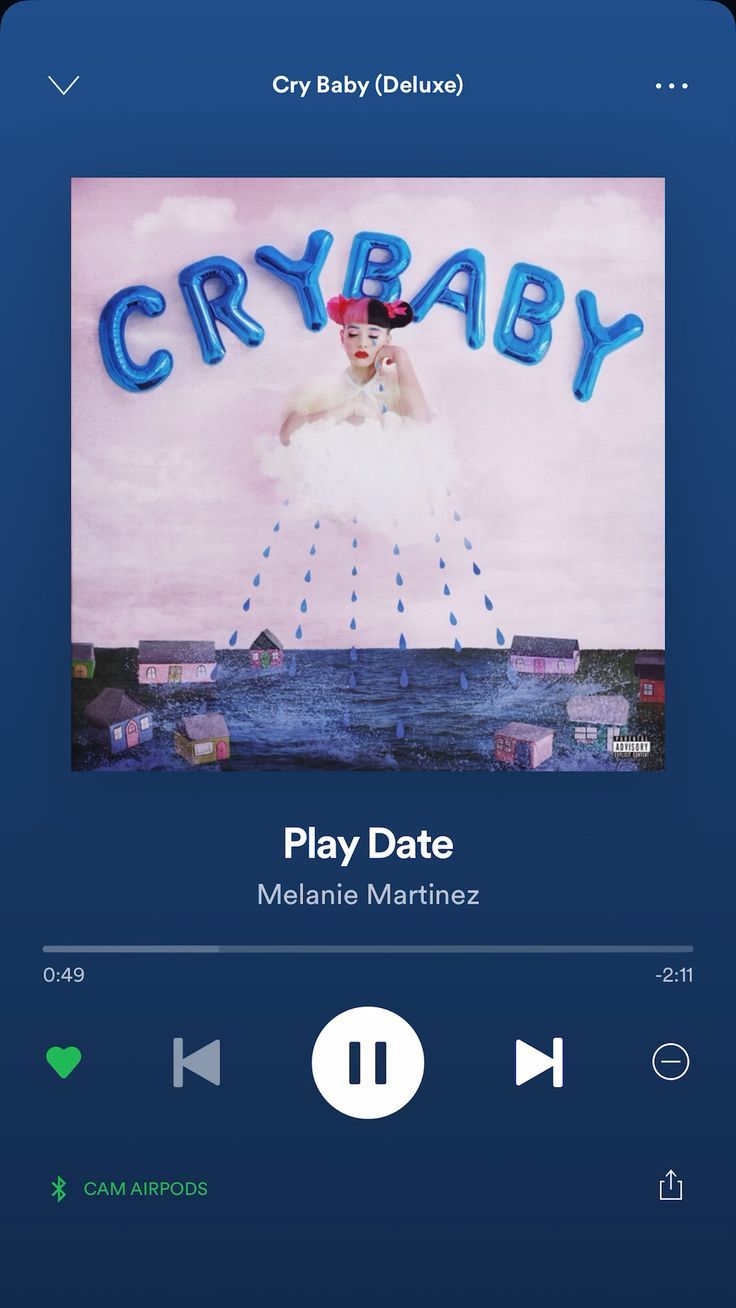Skip to the next track
The width and height of the screenshot is (736, 1308).
point(539,1063)
